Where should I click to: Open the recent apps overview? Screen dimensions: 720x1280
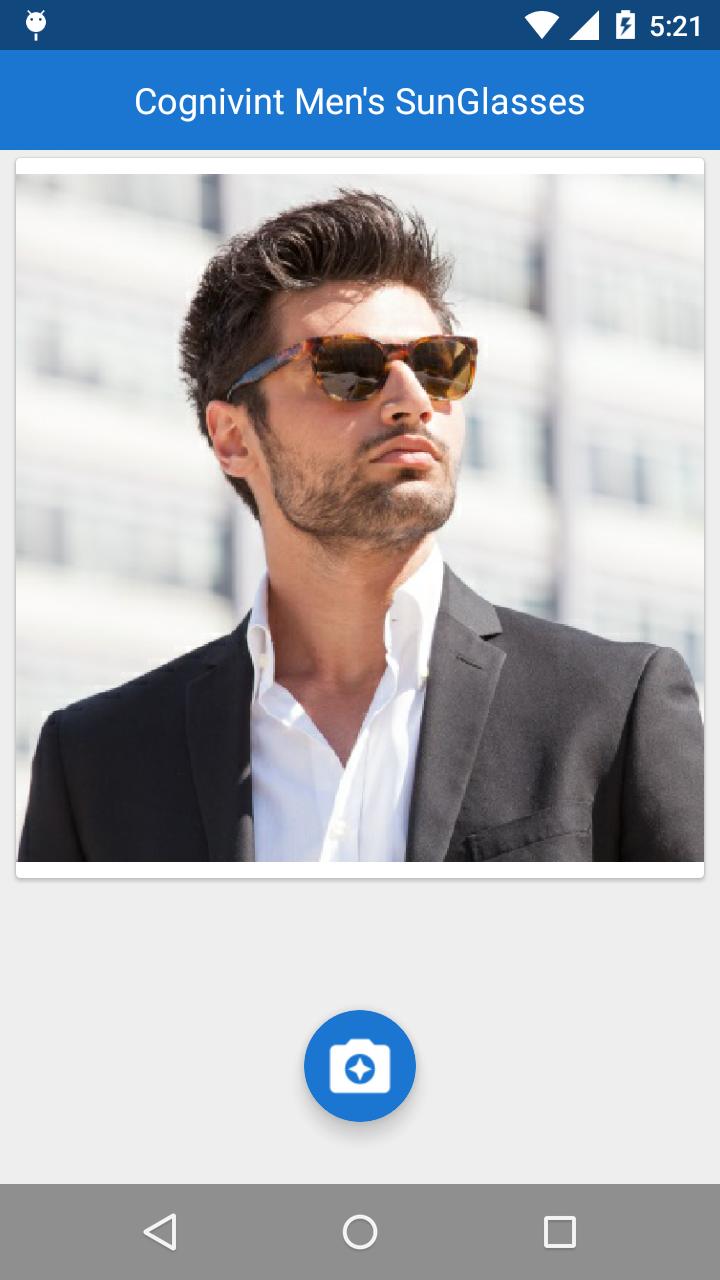pos(560,1232)
